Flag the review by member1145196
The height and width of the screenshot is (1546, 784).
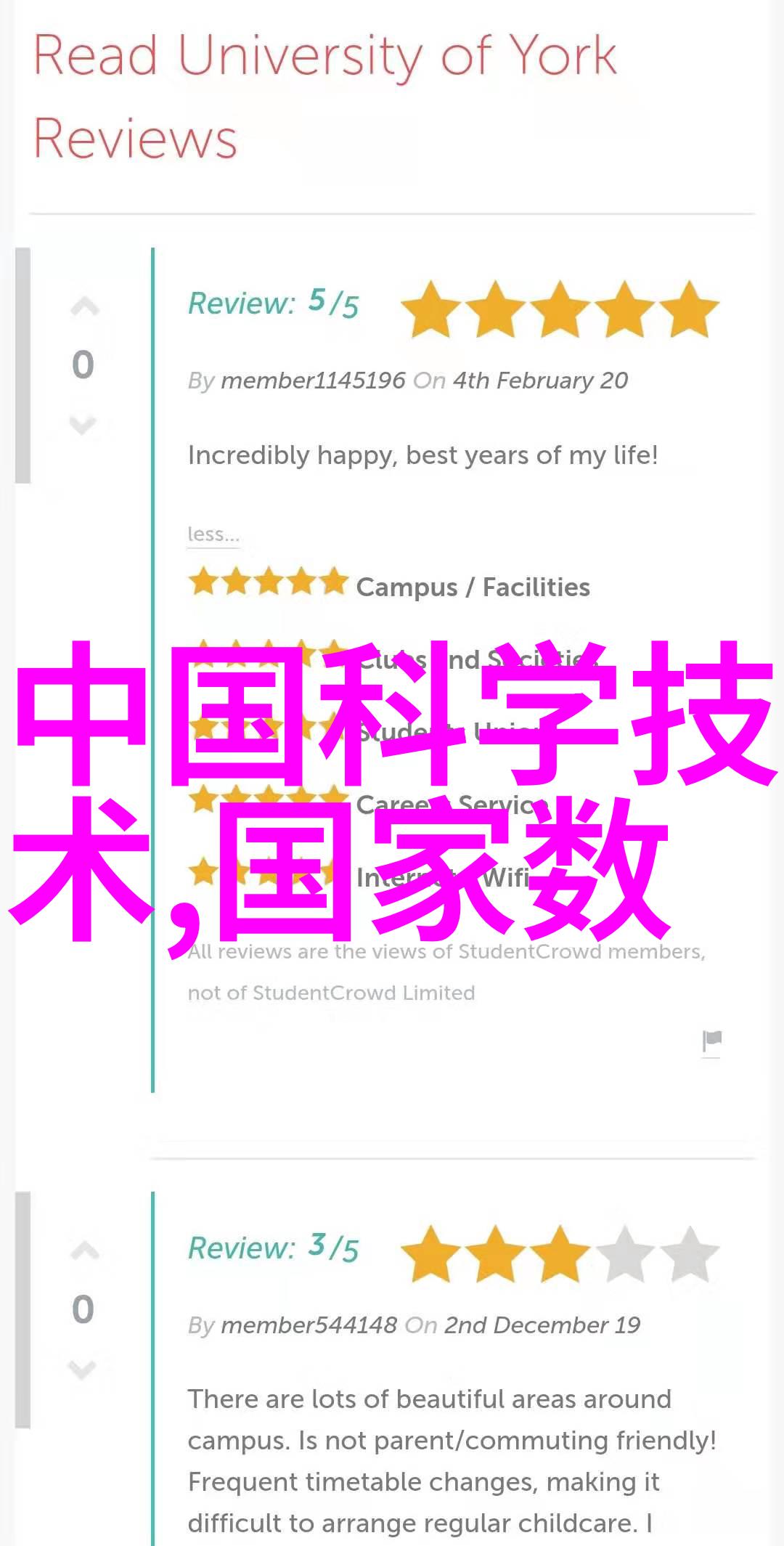tap(711, 1041)
